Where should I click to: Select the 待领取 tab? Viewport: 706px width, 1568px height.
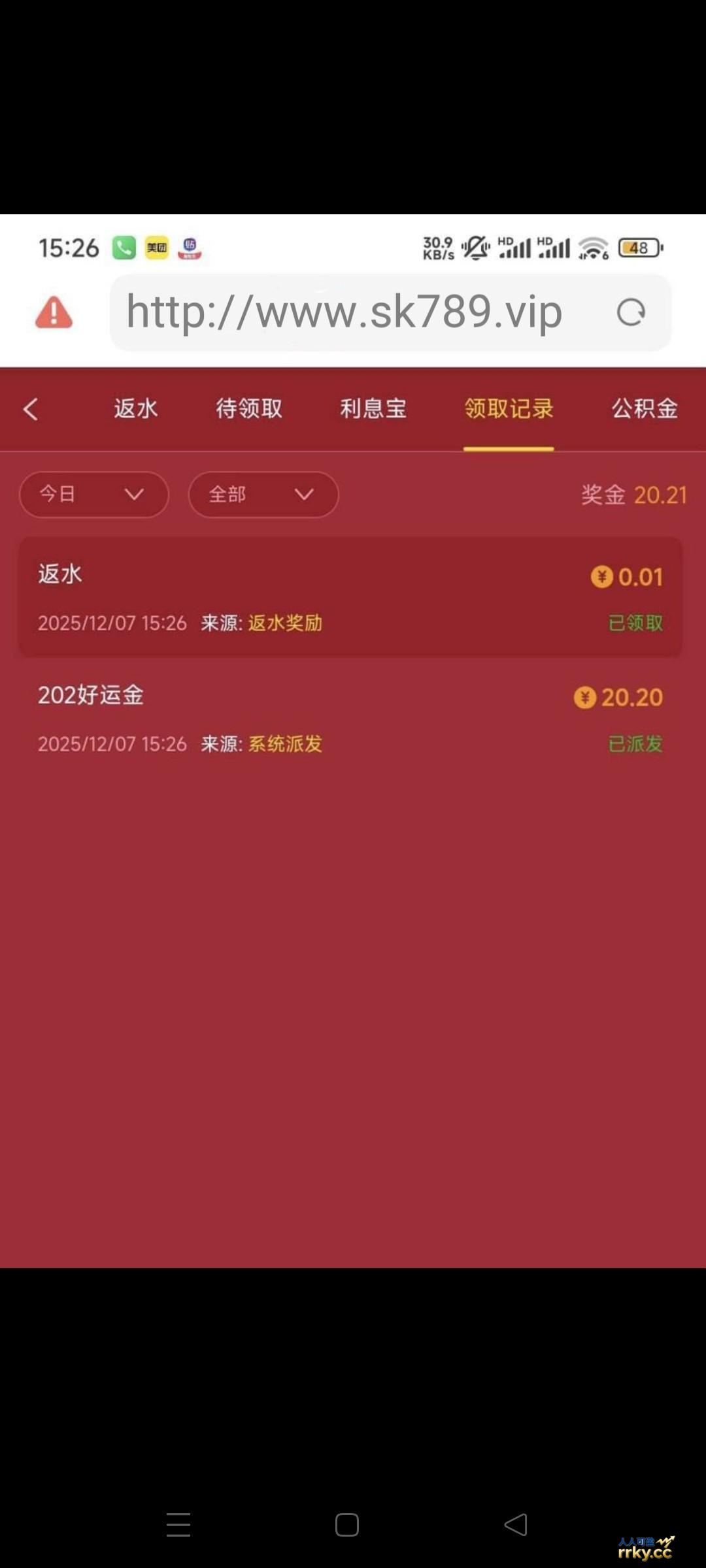click(x=247, y=409)
